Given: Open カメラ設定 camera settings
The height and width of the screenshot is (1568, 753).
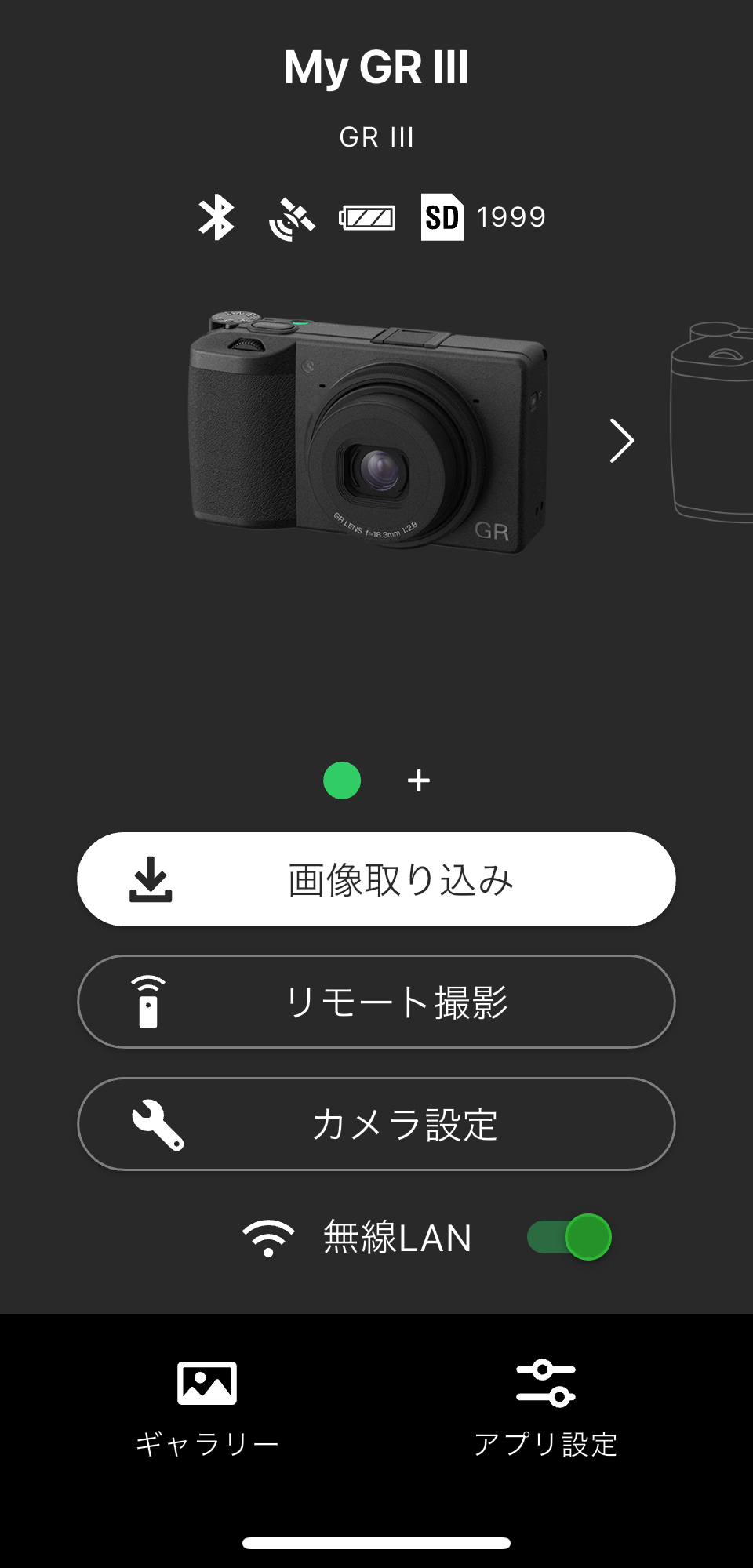Looking at the screenshot, I should (x=376, y=1124).
